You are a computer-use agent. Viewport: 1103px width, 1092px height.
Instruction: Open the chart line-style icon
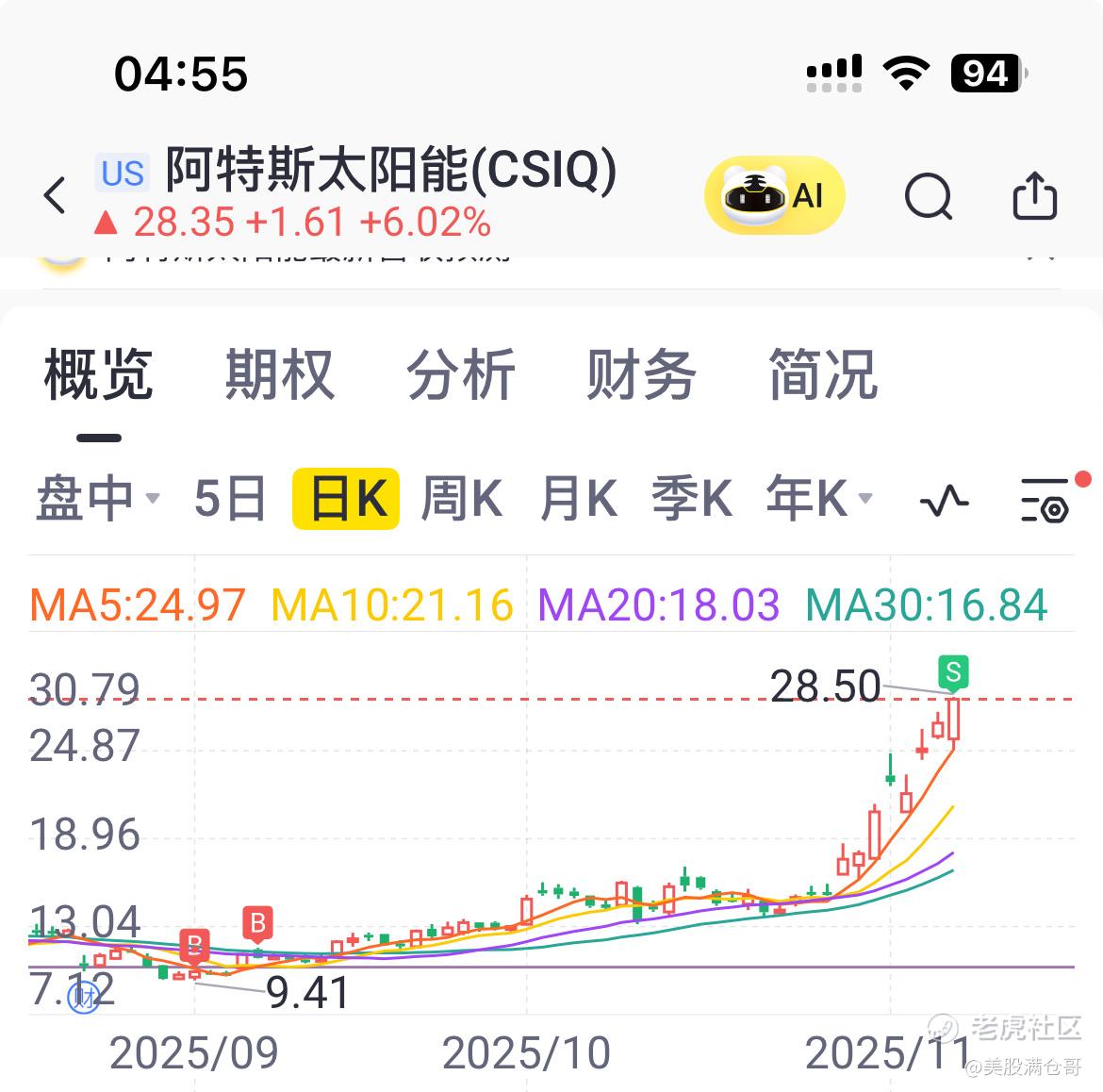pyautogui.click(x=944, y=500)
